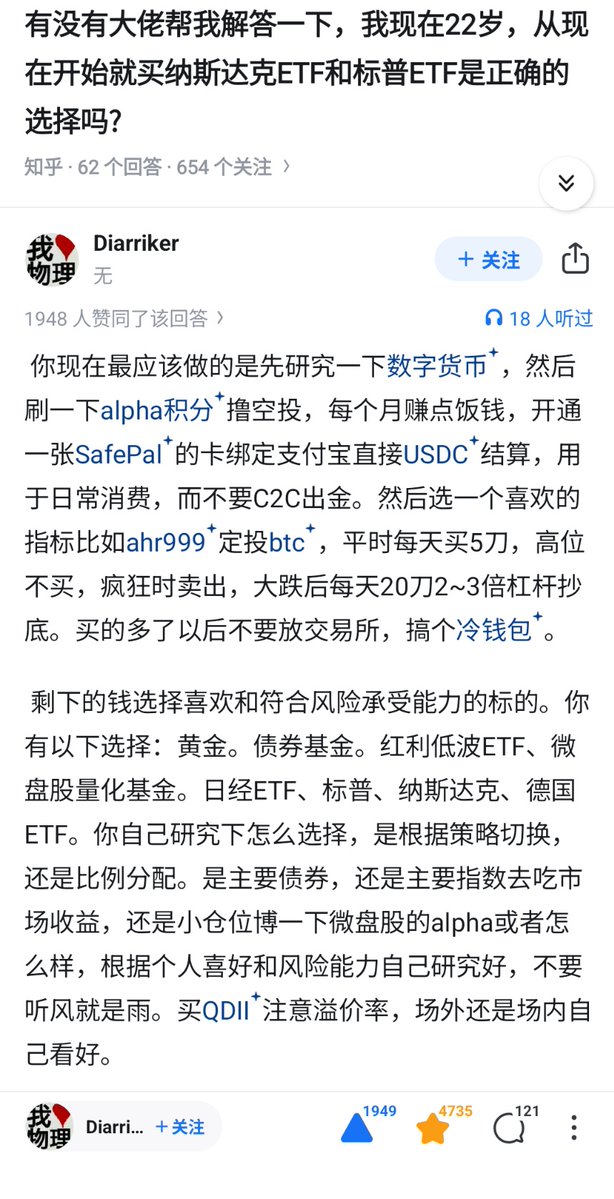Upvote the answer with the blue triangle
This screenshot has height=1199, width=614.
click(357, 1127)
